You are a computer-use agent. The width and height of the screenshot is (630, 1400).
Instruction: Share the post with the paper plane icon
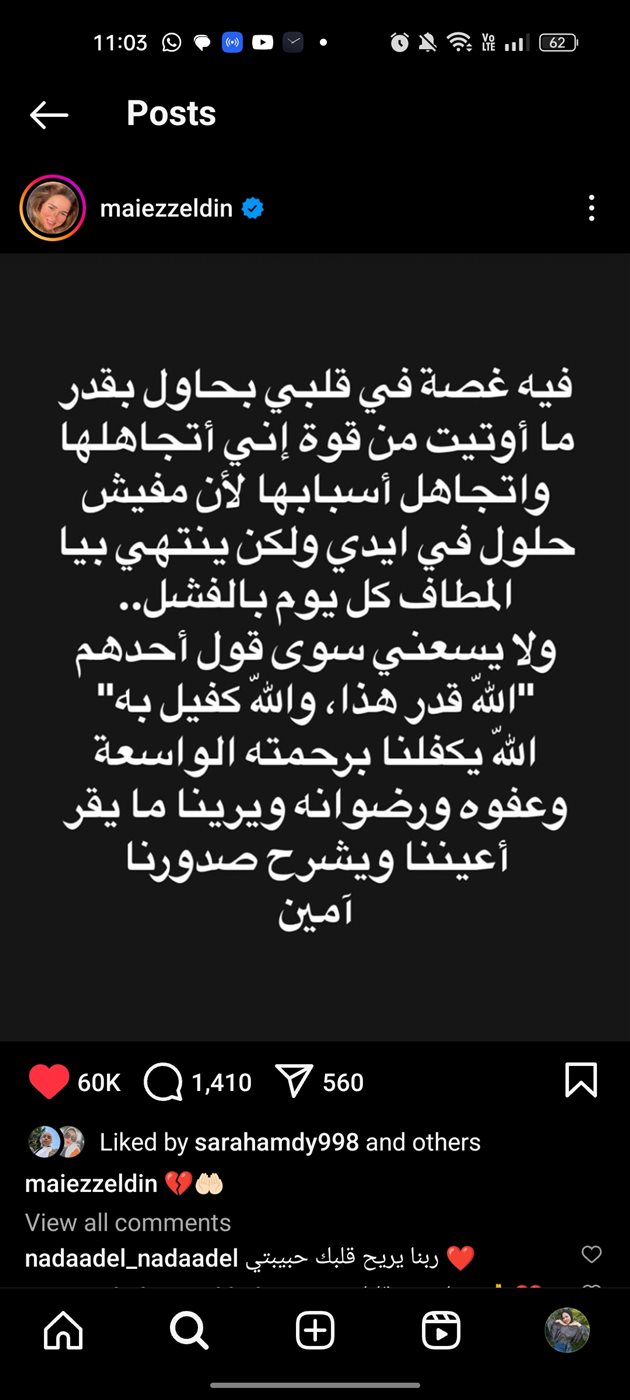coord(294,1082)
